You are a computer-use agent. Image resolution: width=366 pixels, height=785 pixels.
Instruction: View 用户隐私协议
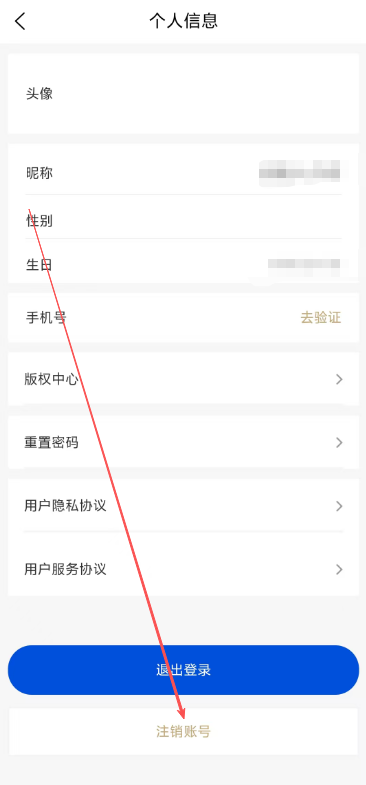coord(183,505)
